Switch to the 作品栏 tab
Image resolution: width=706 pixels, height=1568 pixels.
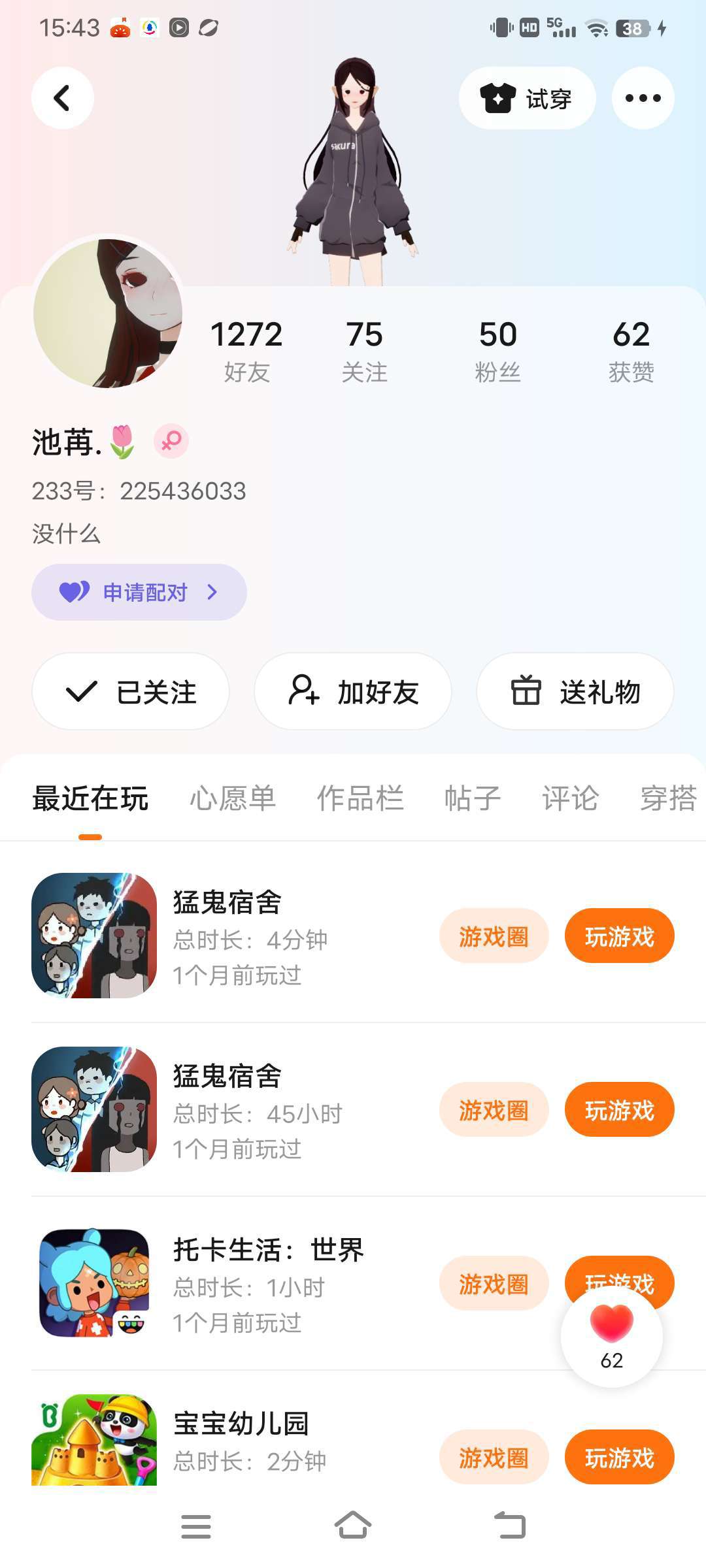pyautogui.click(x=360, y=798)
